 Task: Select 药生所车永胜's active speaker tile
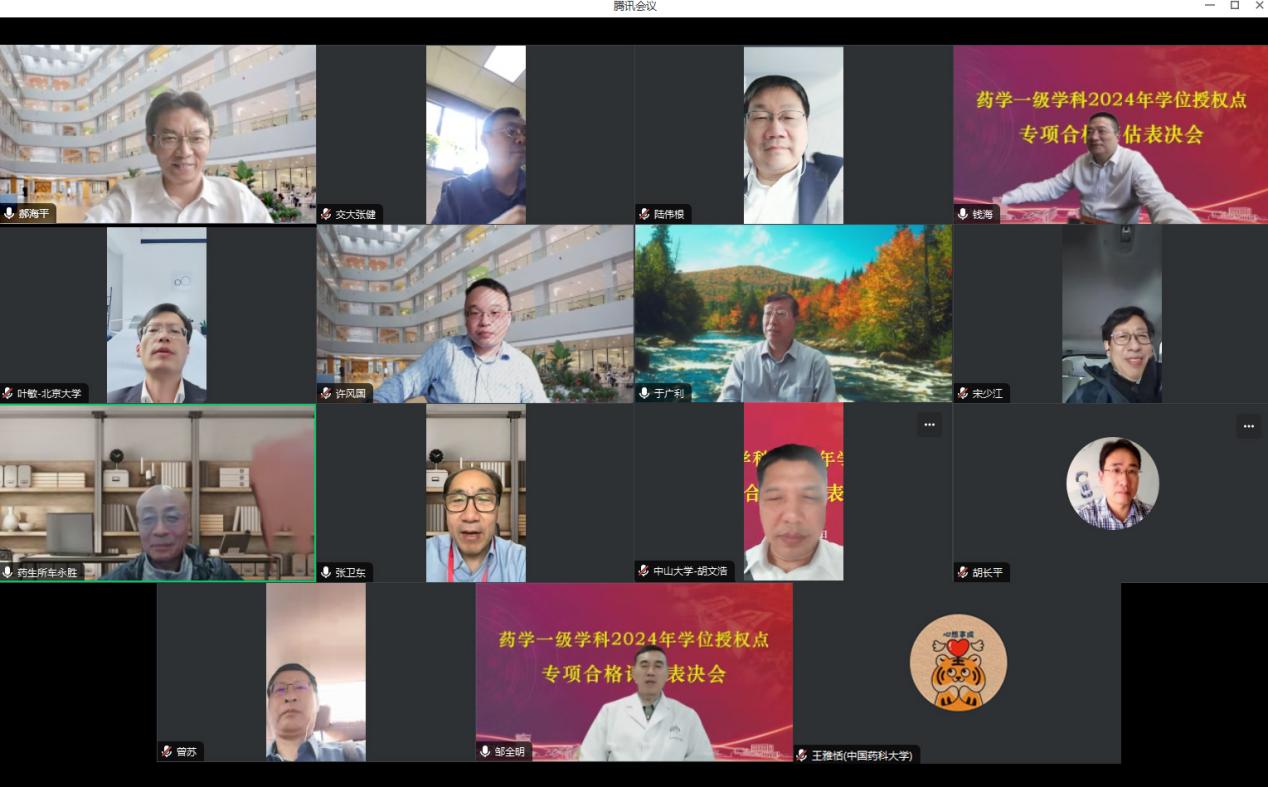pyautogui.click(x=157, y=493)
